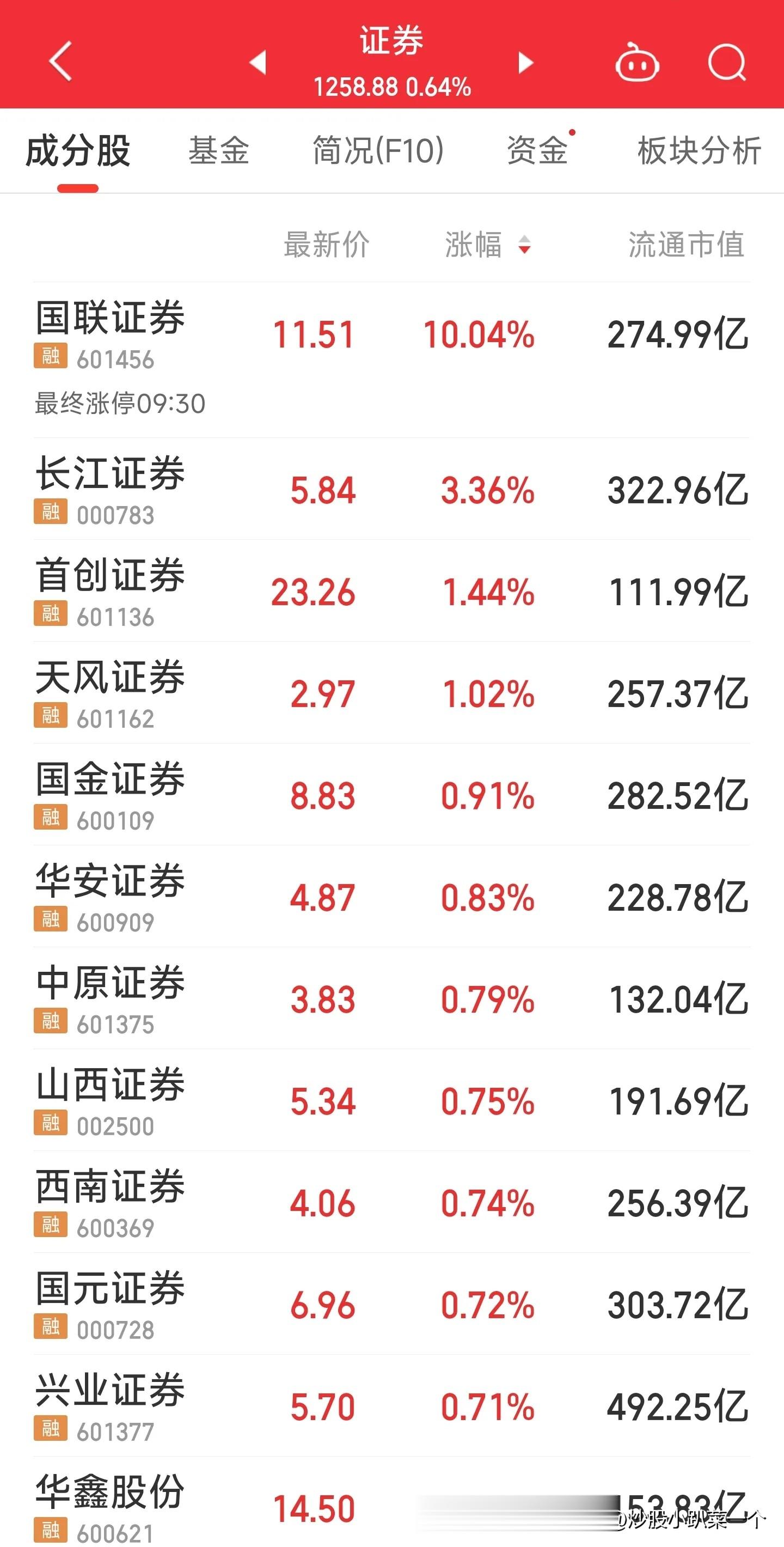The image size is (784, 1547).
Task: Switch to the 资金 tab
Action: pos(537,150)
